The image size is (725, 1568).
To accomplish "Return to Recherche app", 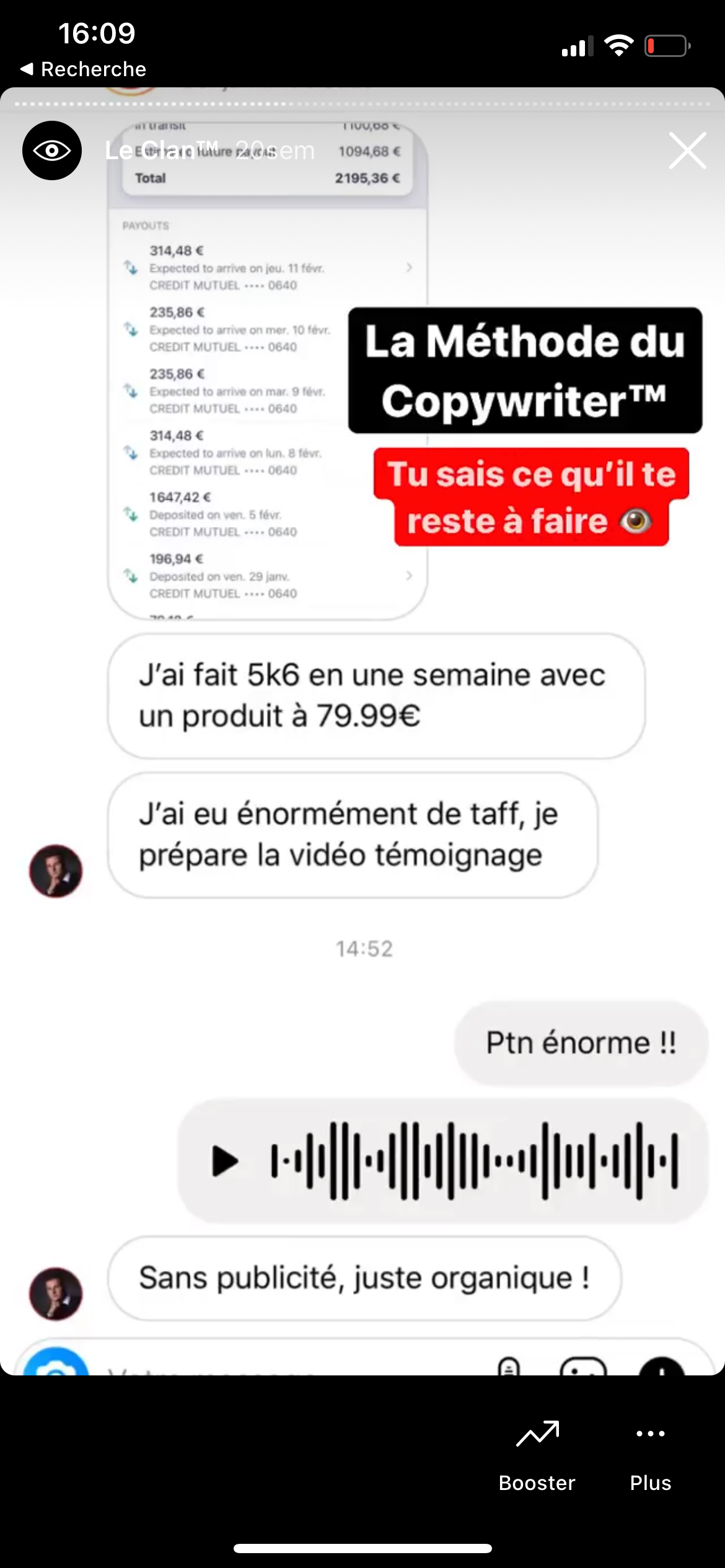I will click(x=84, y=69).
